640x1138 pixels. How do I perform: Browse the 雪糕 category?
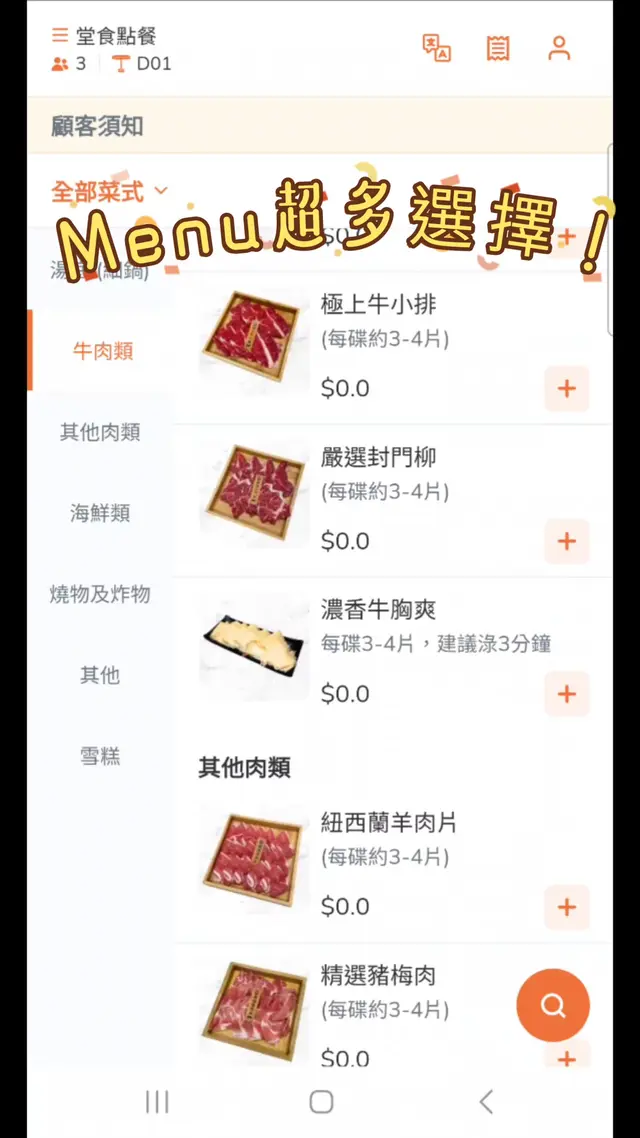tap(100, 756)
